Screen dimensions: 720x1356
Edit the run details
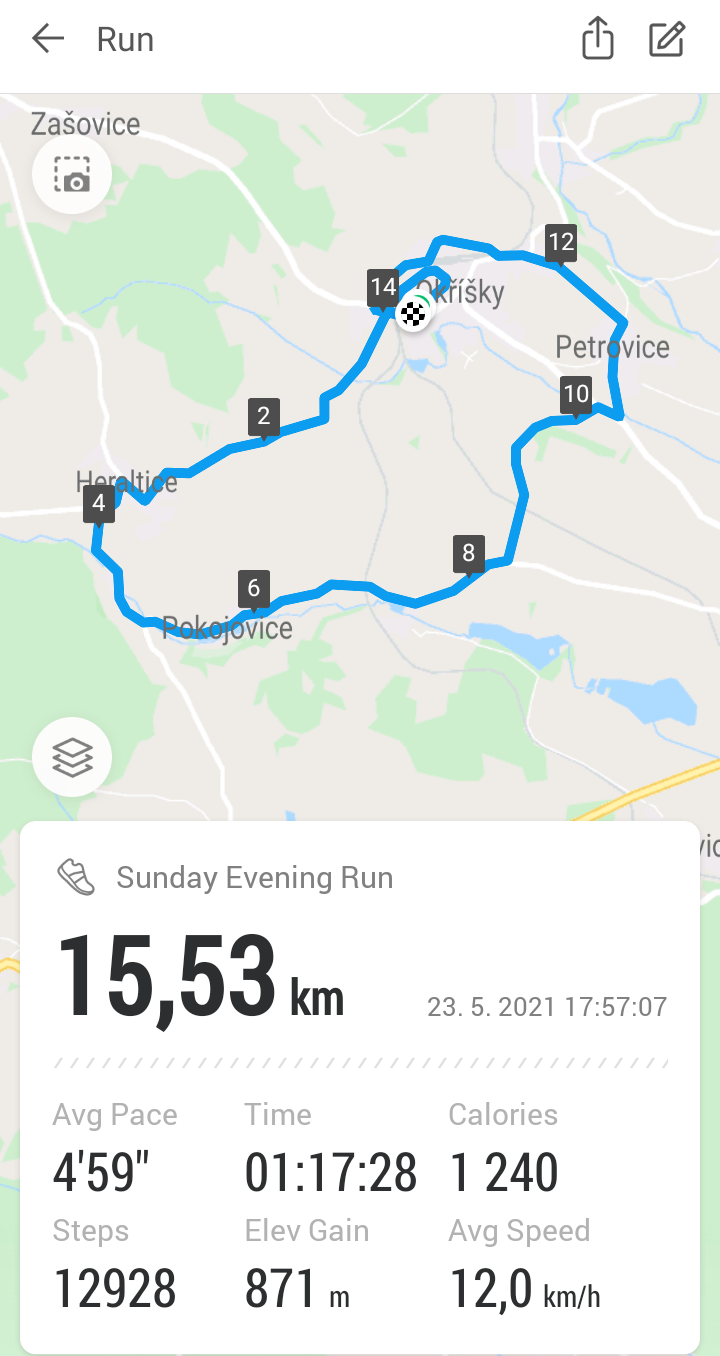tap(667, 39)
